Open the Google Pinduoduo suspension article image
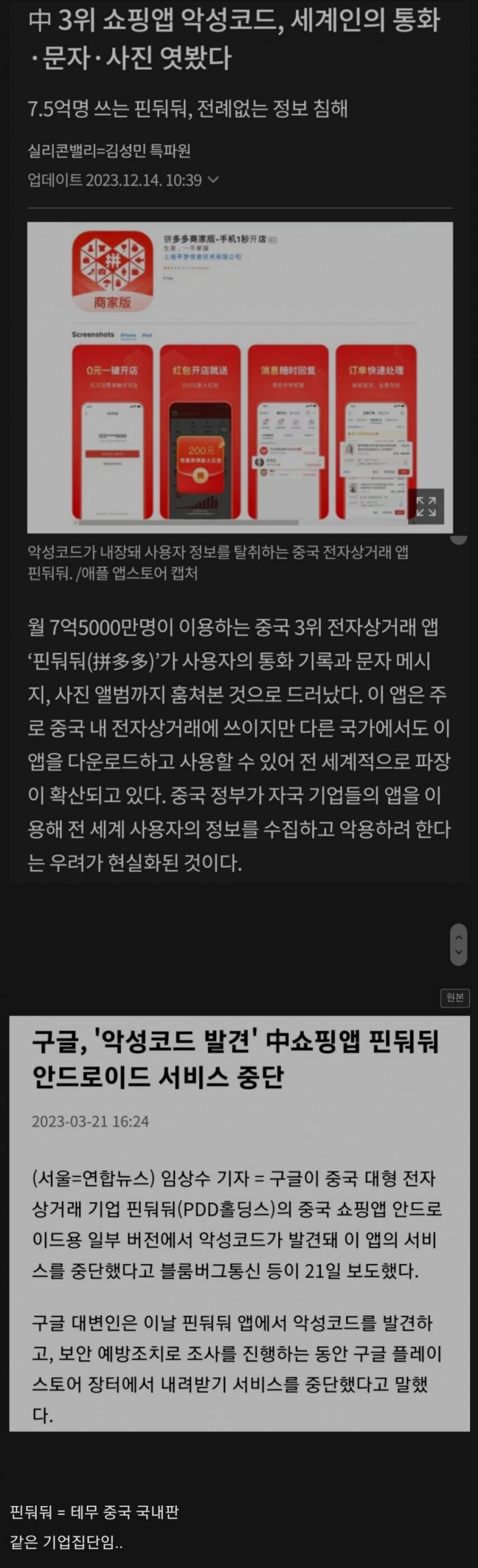The image size is (478, 1568). coord(240,1223)
